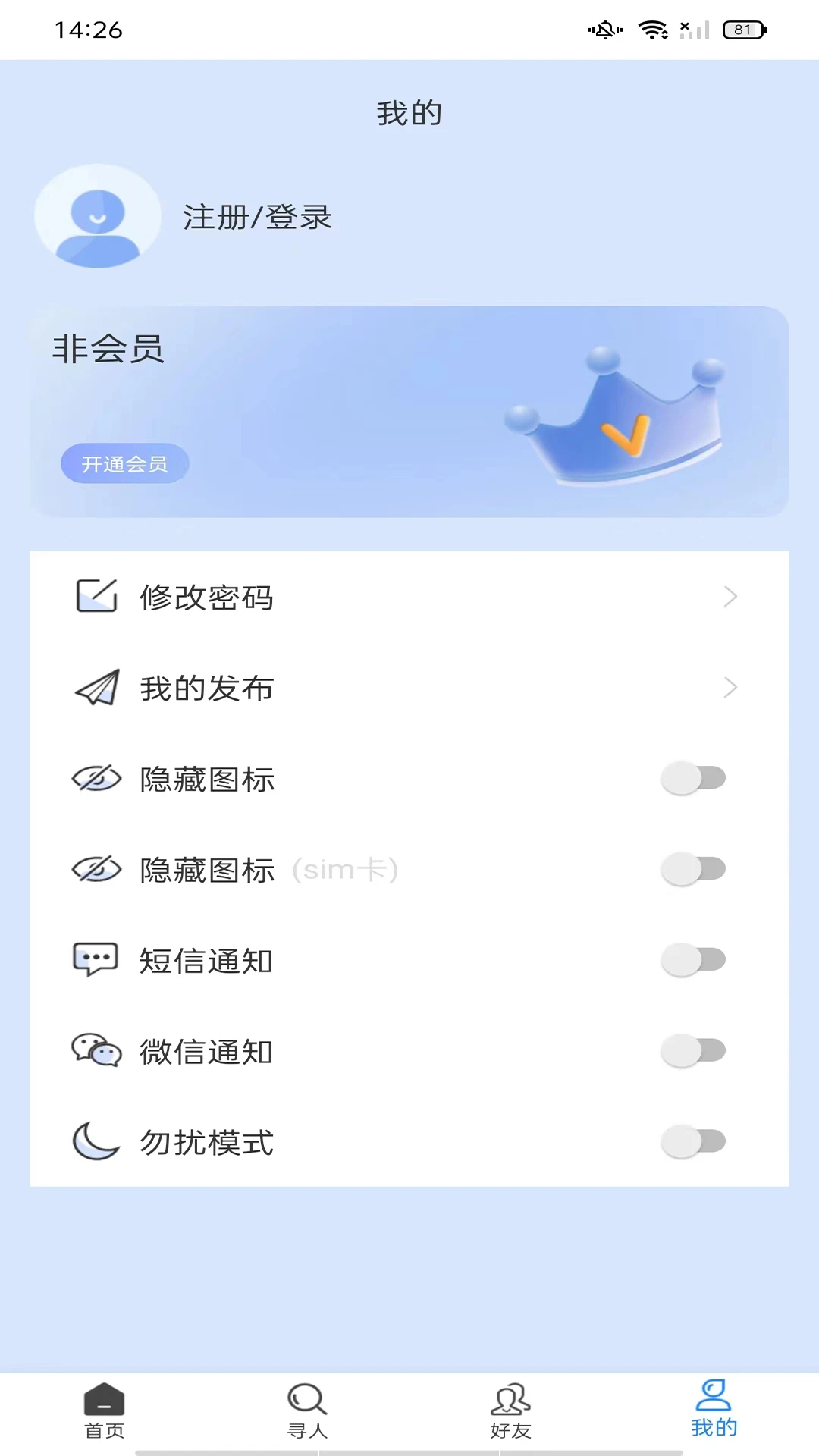Switch to the 首页 tab
This screenshot has width=819, height=1456.
point(104,1410)
